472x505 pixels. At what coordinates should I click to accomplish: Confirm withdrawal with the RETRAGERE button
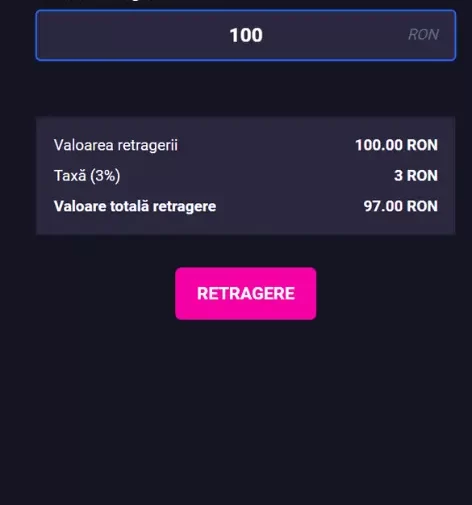pos(246,293)
